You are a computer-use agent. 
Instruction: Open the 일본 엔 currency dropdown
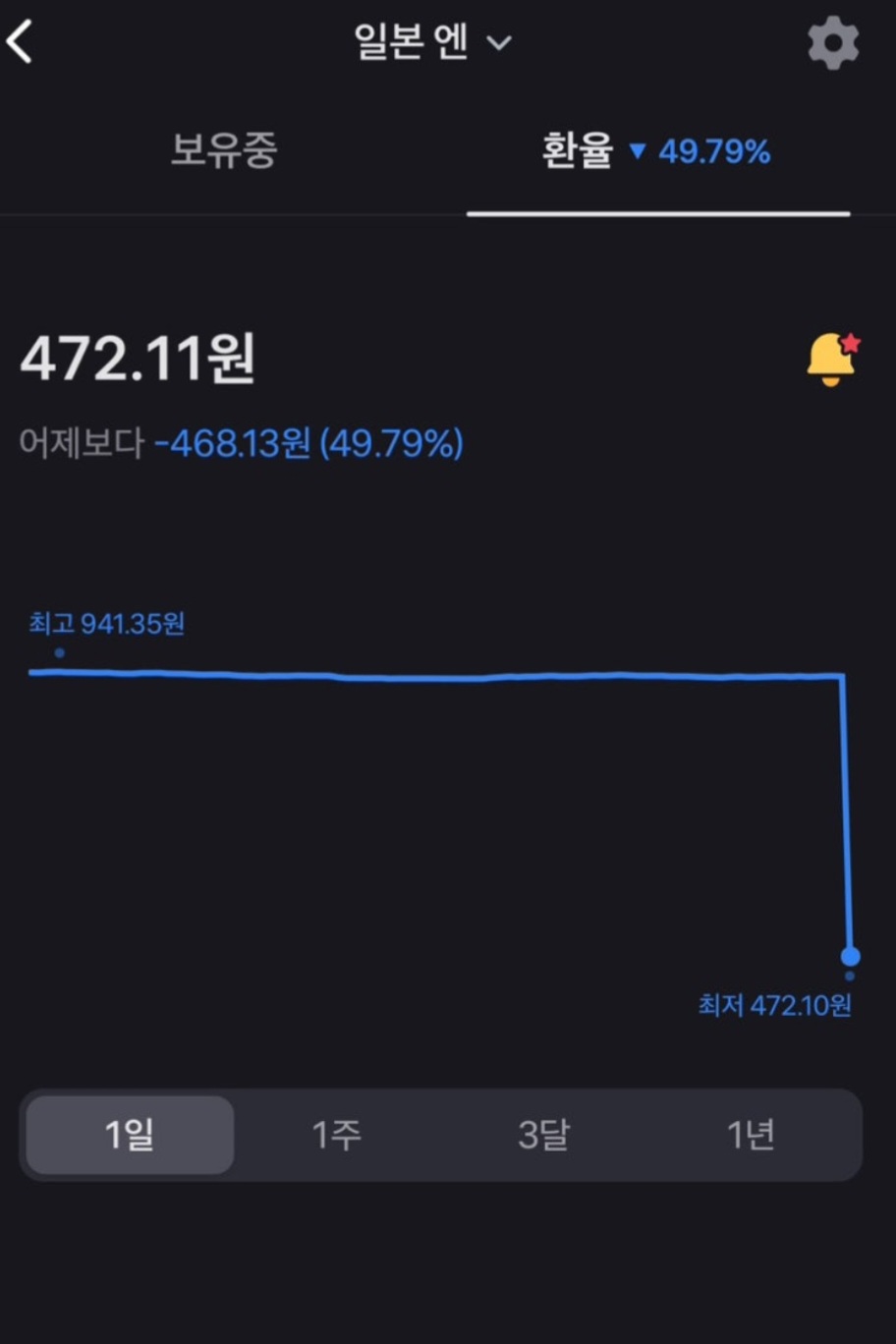pos(432,42)
